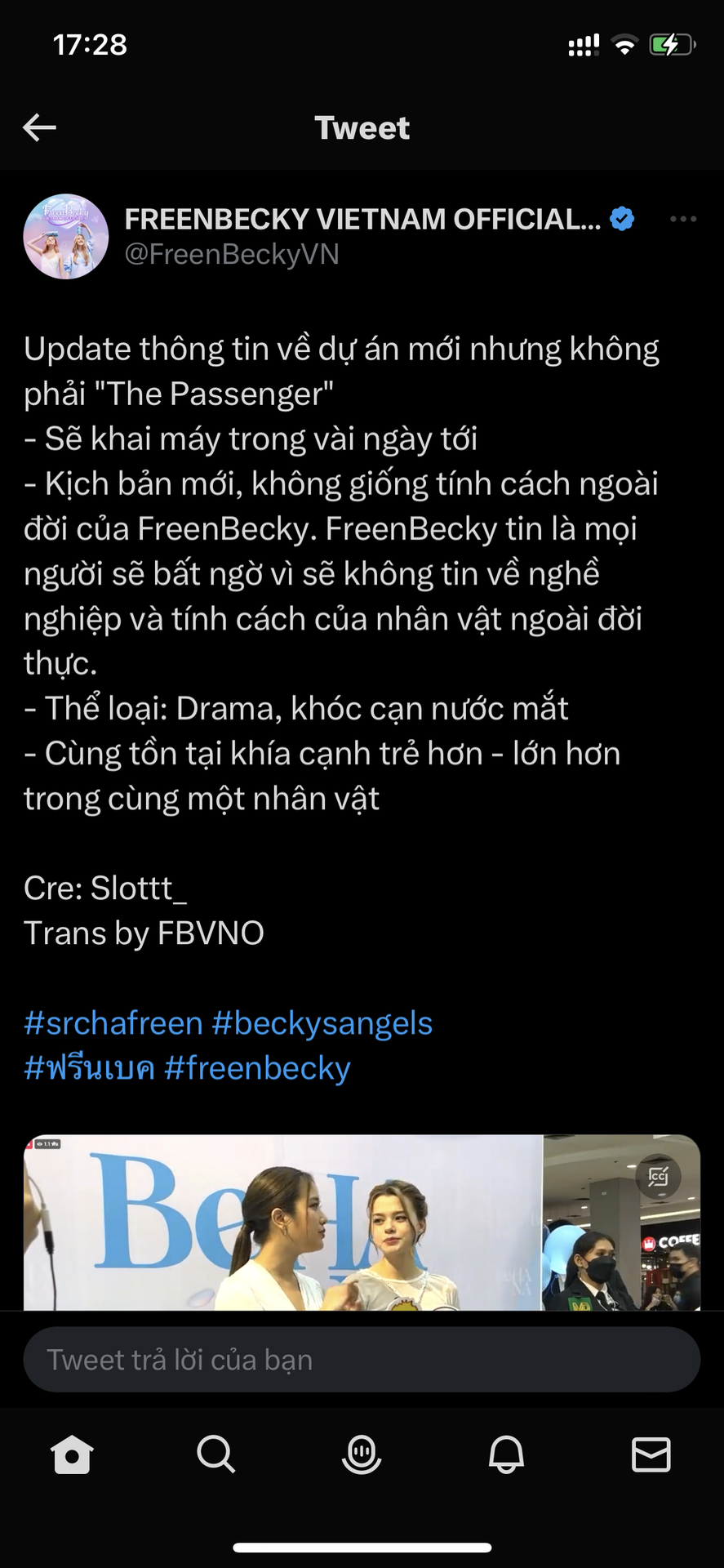This screenshot has width=724, height=1568.
Task: Switch to the Home tab
Action: tap(72, 1454)
